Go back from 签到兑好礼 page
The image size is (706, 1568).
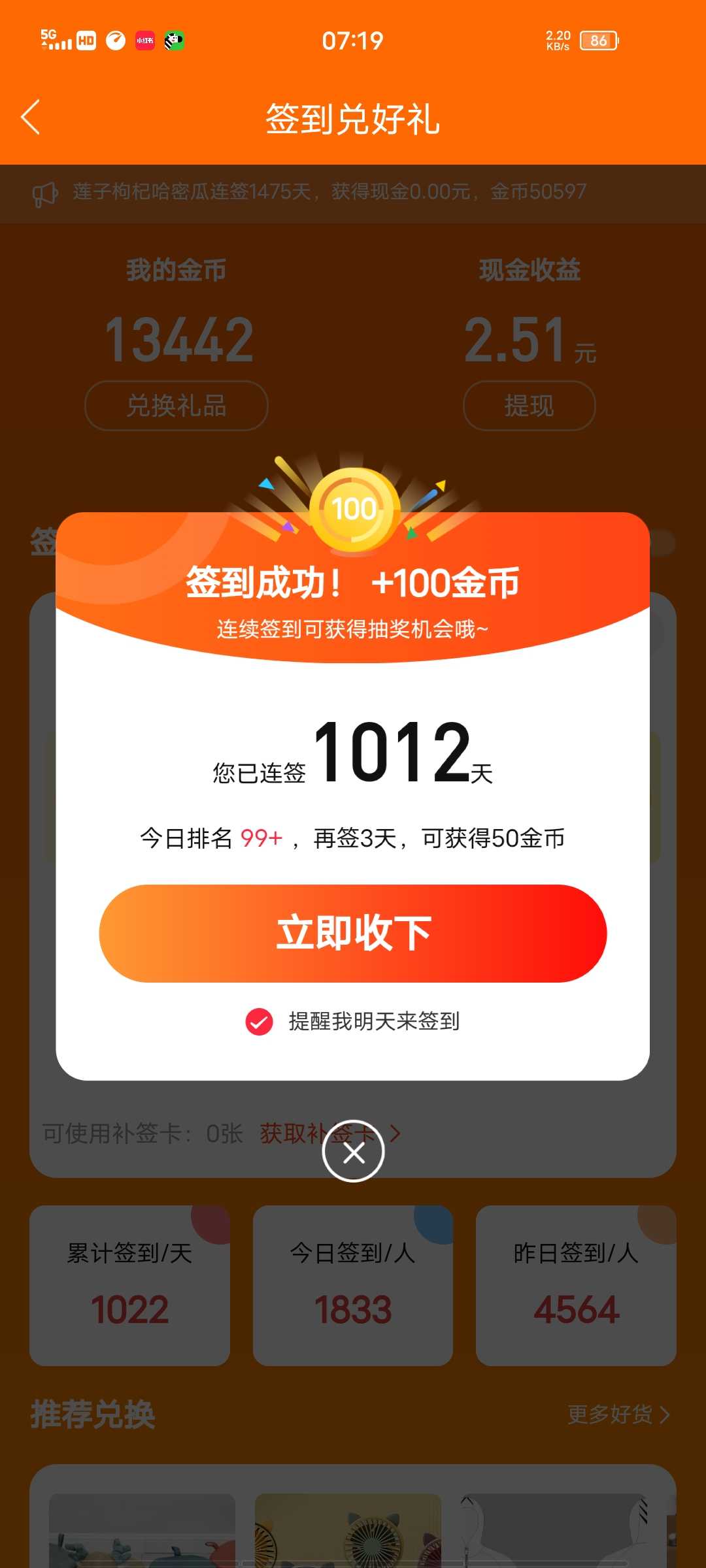pyautogui.click(x=31, y=118)
